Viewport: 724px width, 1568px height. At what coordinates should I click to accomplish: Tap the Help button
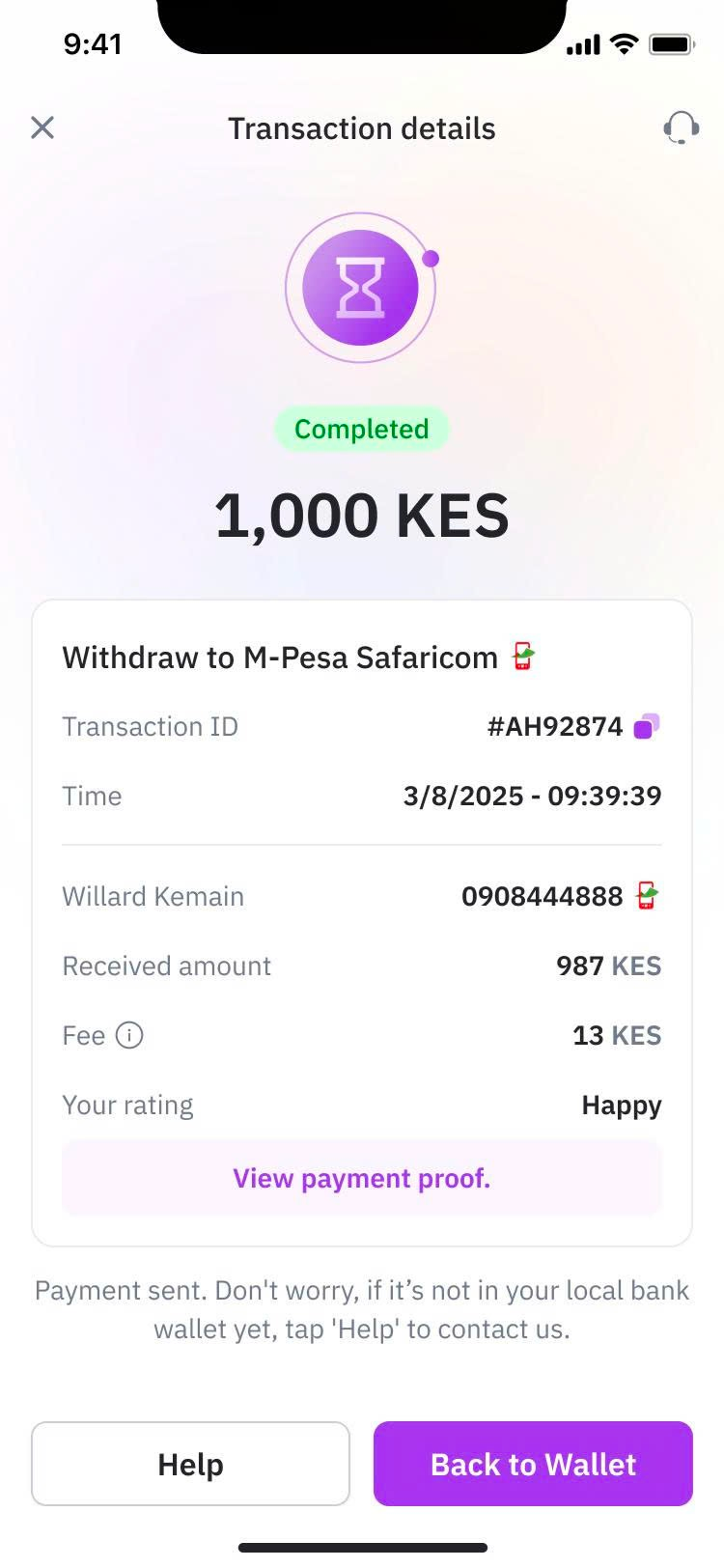(190, 1464)
